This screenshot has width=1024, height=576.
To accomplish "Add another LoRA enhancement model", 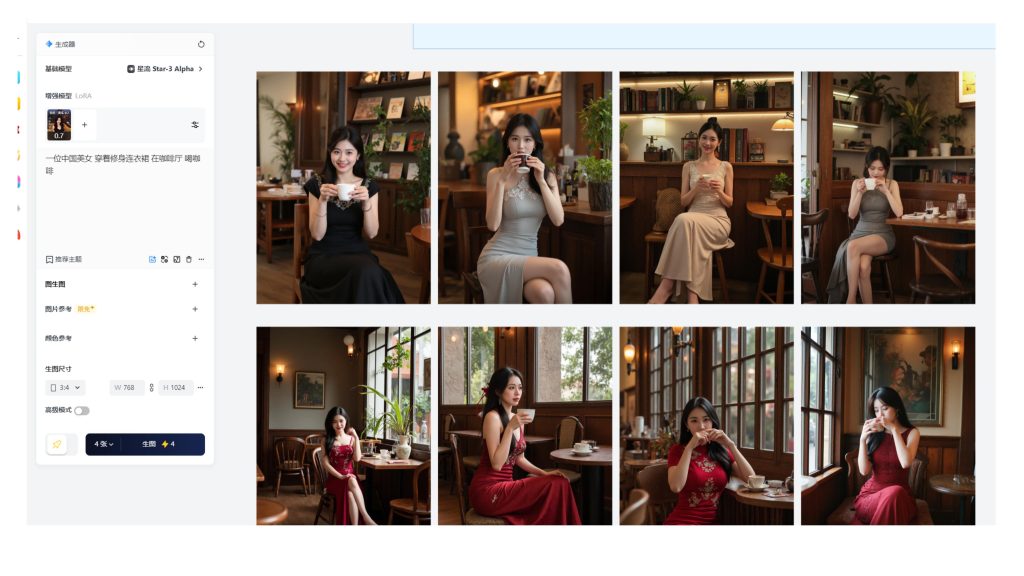I will [x=84, y=125].
